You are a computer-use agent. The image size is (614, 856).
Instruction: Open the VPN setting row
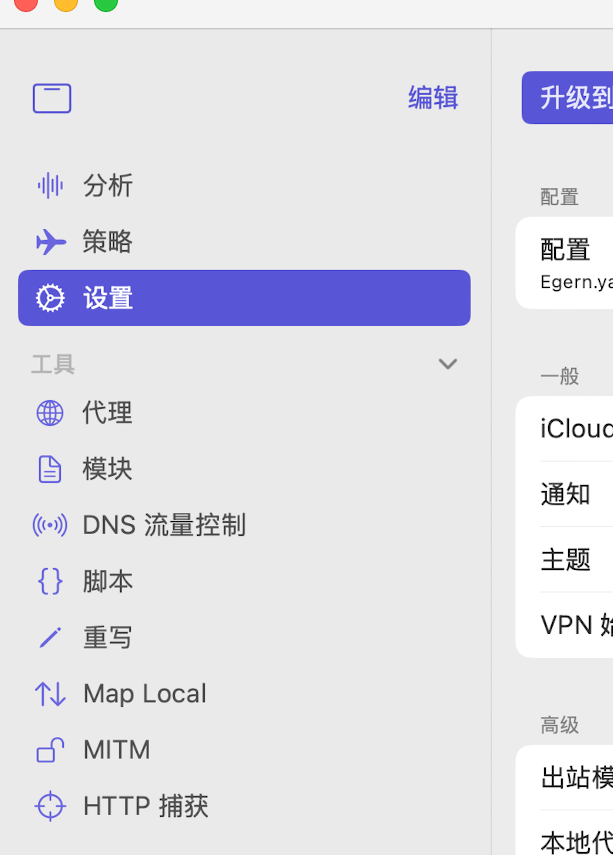(576, 625)
